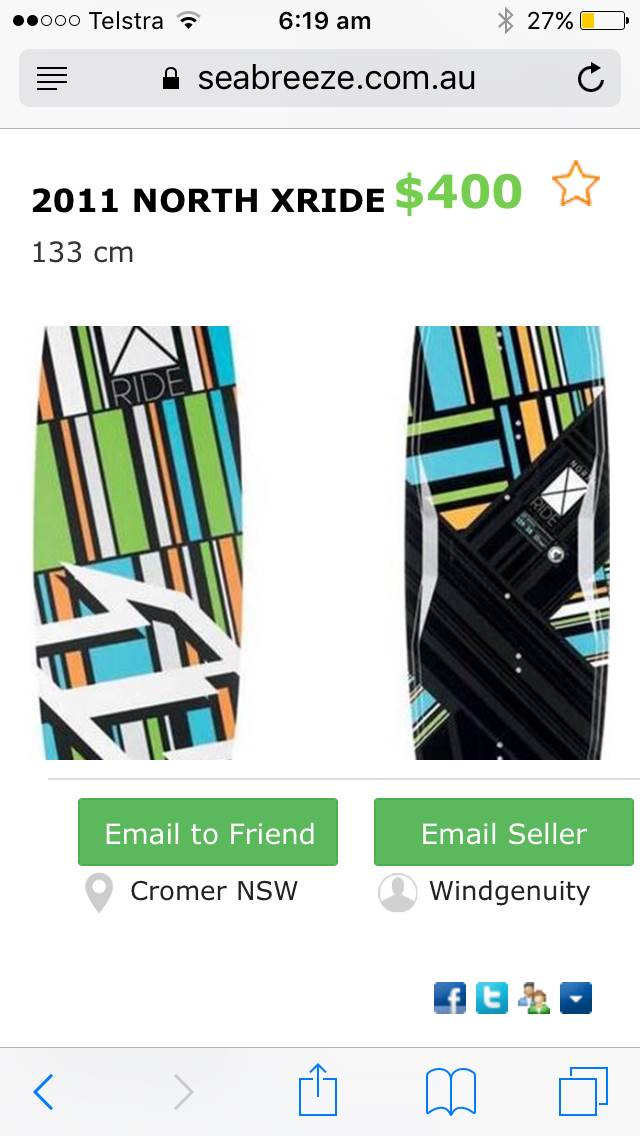The image size is (640, 1136).
Task: Email this listing to a friend
Action: pos(208,832)
